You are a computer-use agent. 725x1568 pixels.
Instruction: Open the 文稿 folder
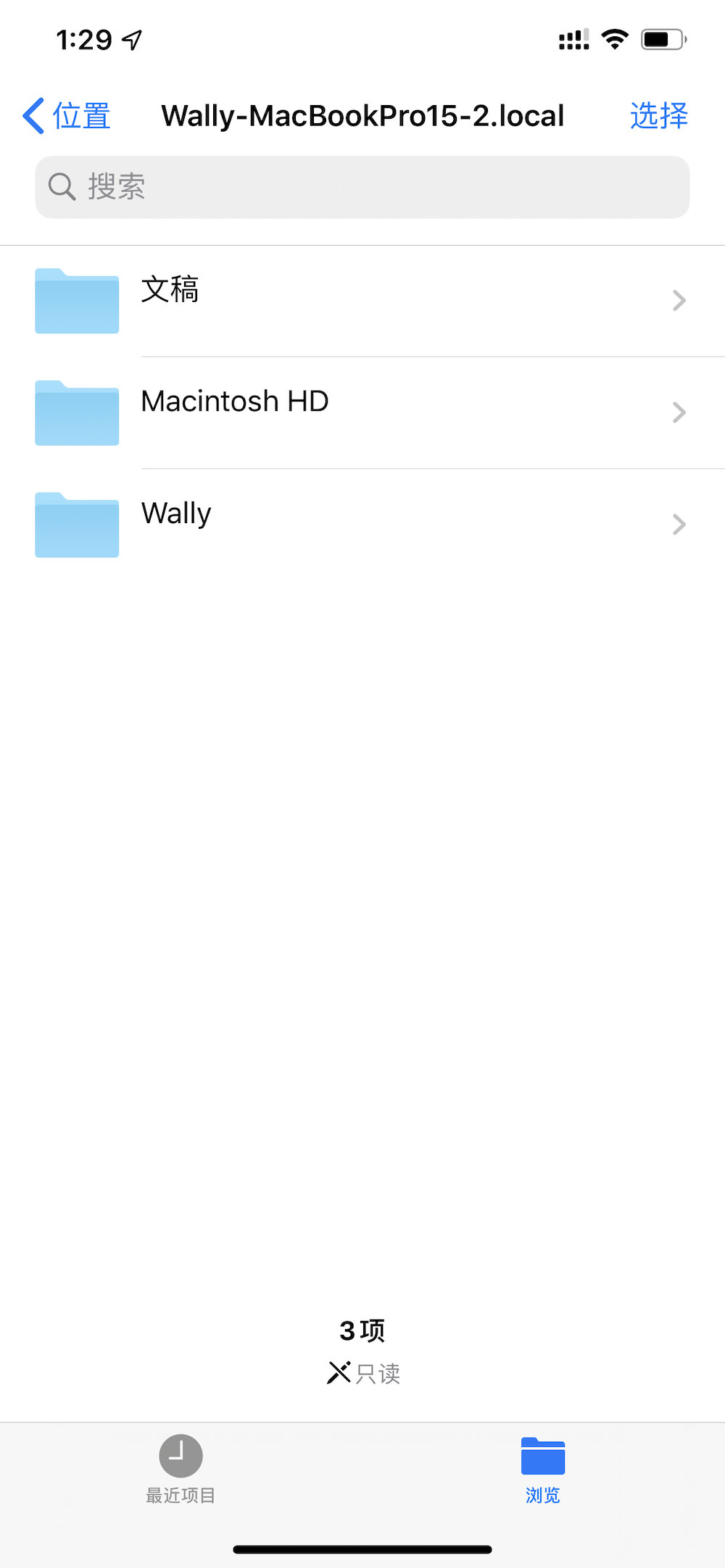pyautogui.click(x=362, y=301)
